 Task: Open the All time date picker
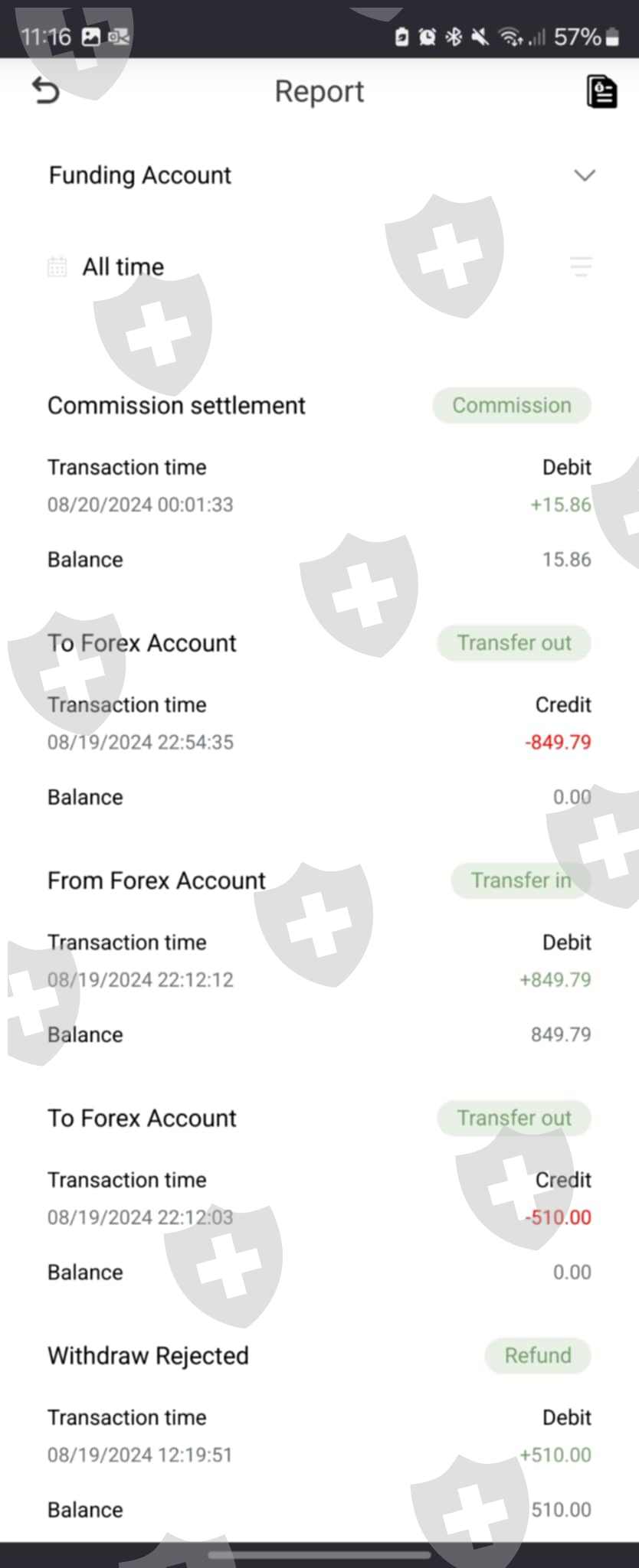(x=107, y=266)
